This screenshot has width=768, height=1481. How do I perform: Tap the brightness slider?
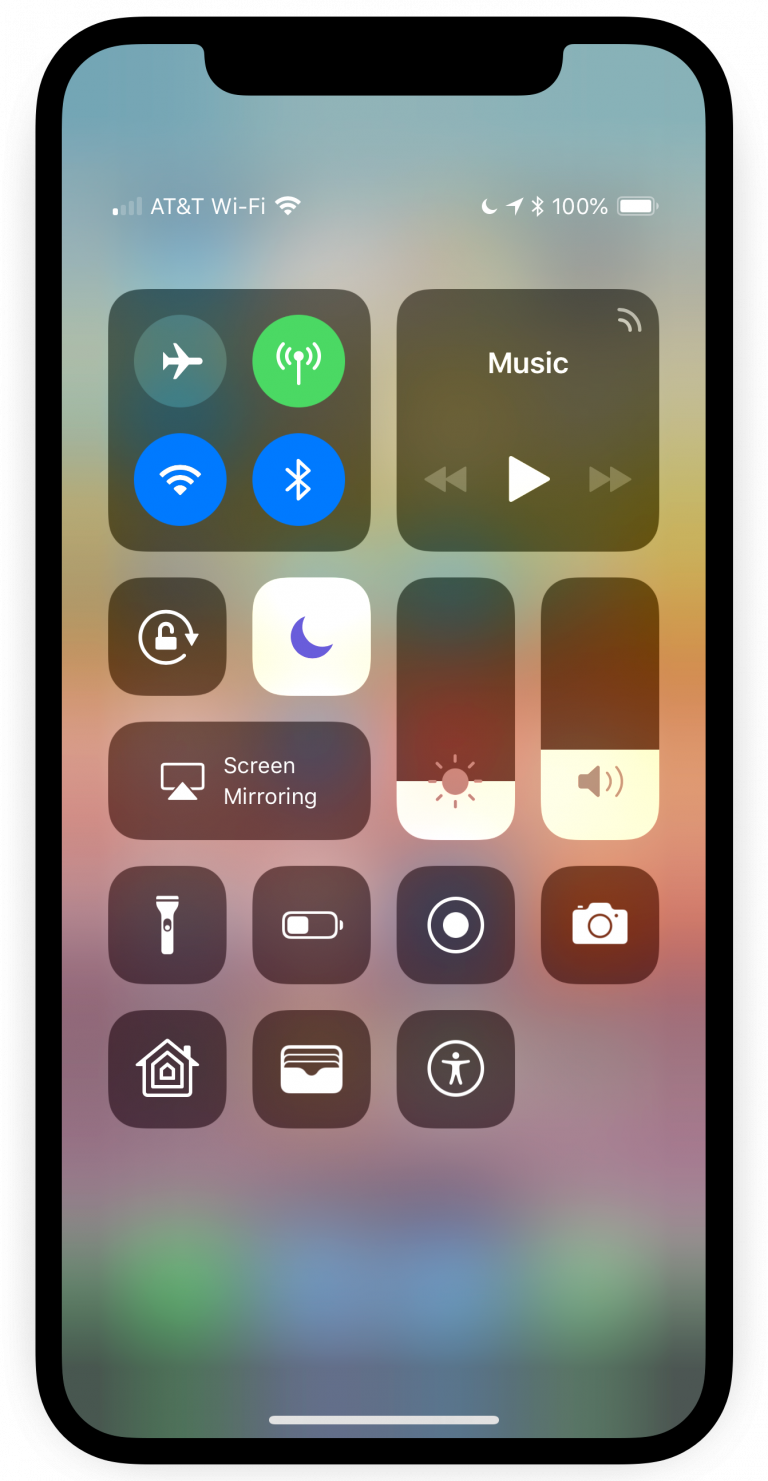click(456, 708)
